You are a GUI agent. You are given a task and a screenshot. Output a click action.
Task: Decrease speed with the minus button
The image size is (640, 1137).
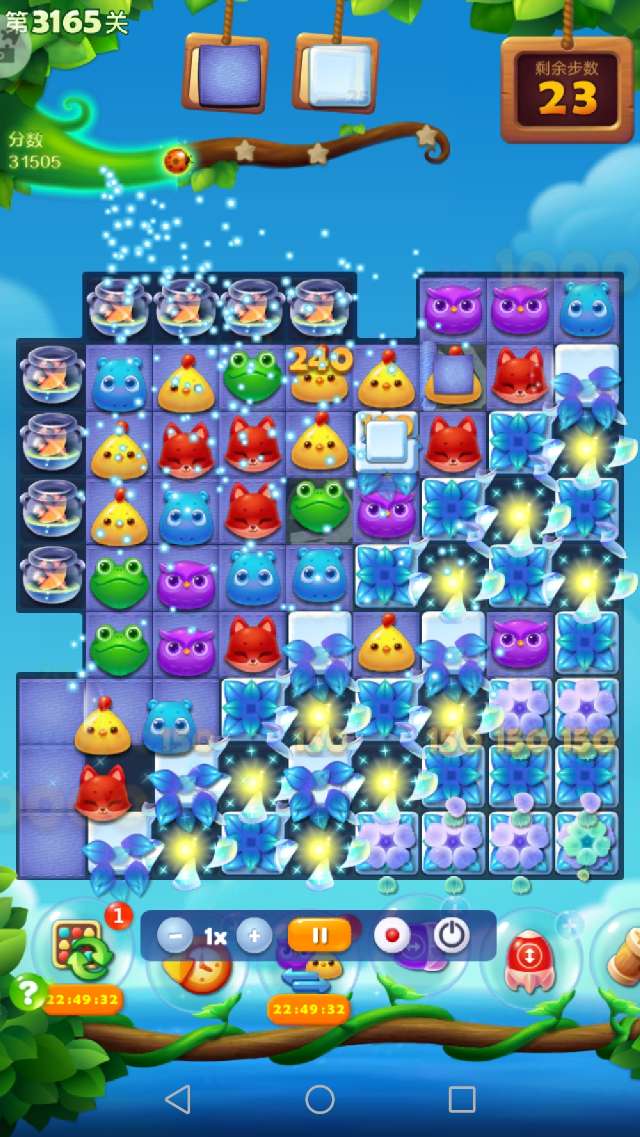[x=175, y=936]
